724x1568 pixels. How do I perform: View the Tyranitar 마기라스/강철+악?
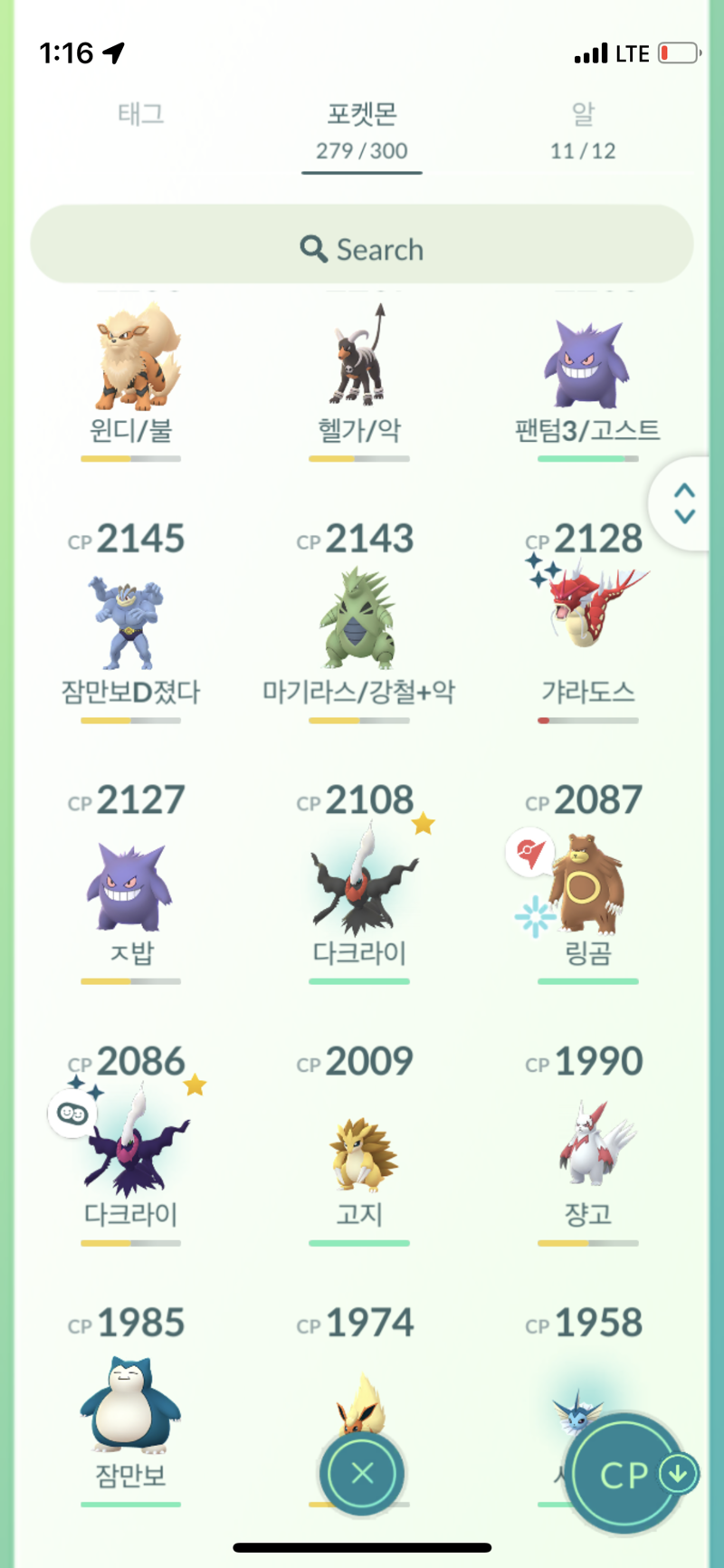pos(359,622)
